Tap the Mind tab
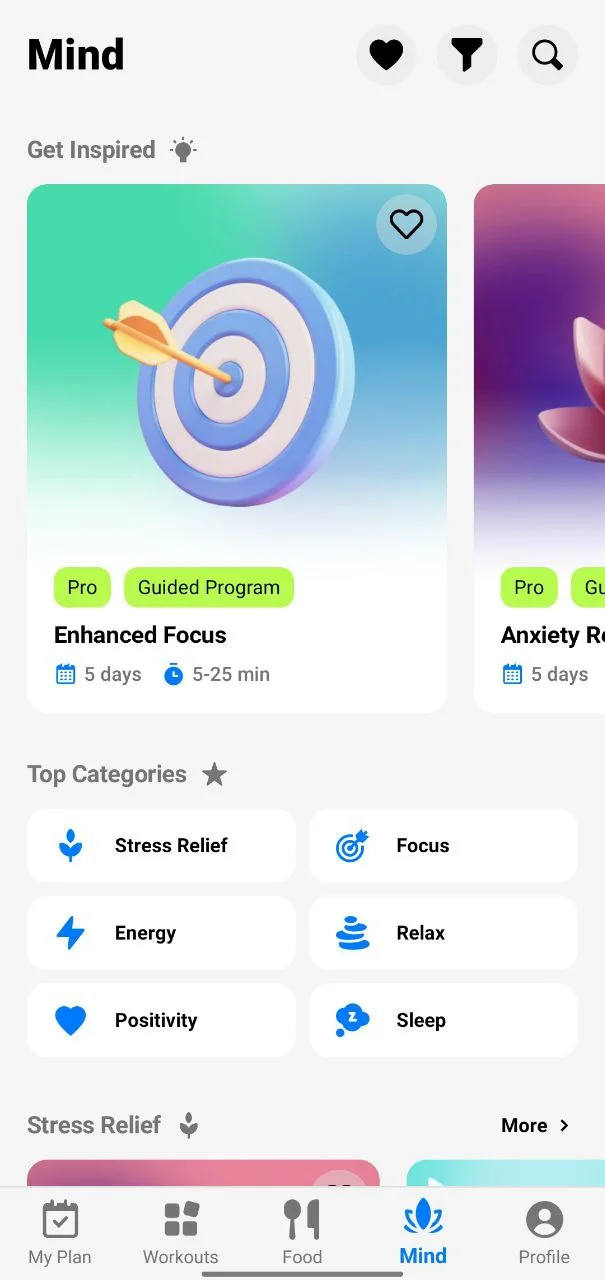This screenshot has width=605, height=1280. [x=423, y=1233]
